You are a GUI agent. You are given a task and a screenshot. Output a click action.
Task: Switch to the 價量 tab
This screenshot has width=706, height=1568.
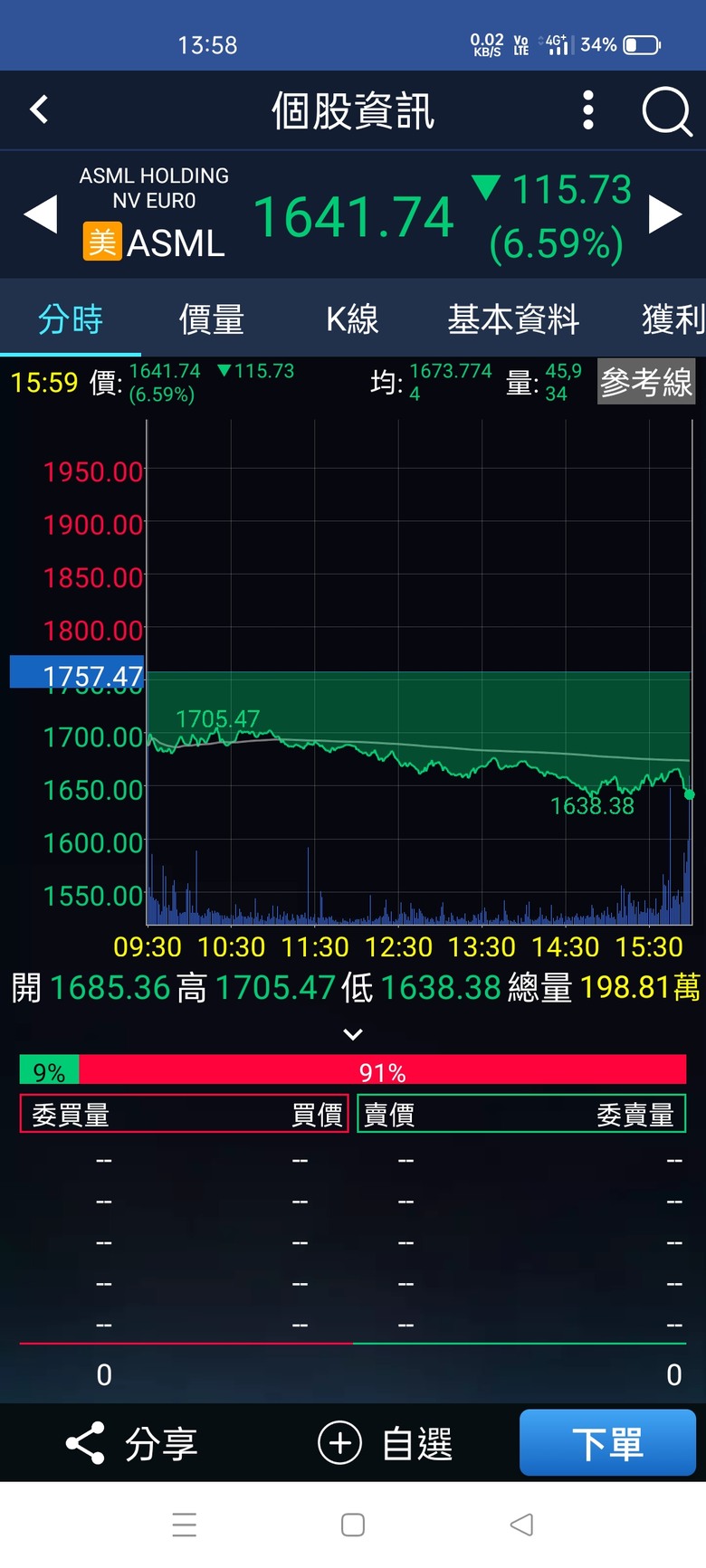click(x=212, y=319)
